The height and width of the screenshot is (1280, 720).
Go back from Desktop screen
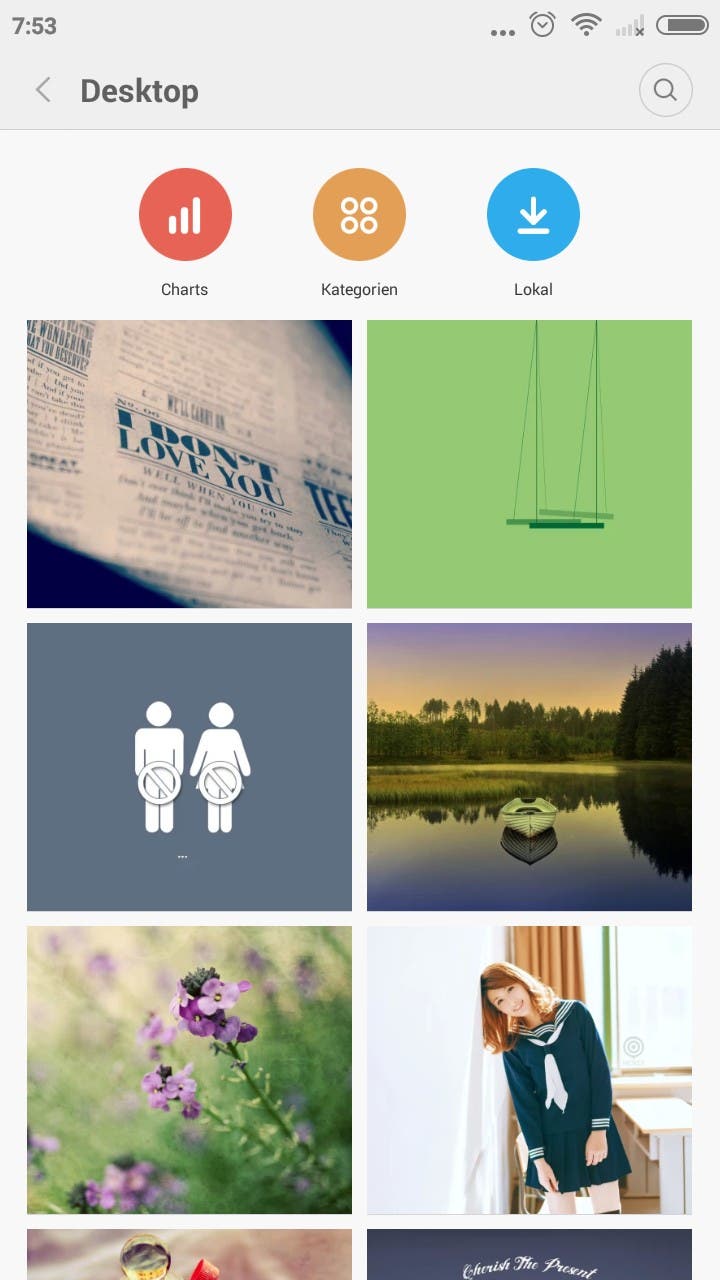point(43,91)
